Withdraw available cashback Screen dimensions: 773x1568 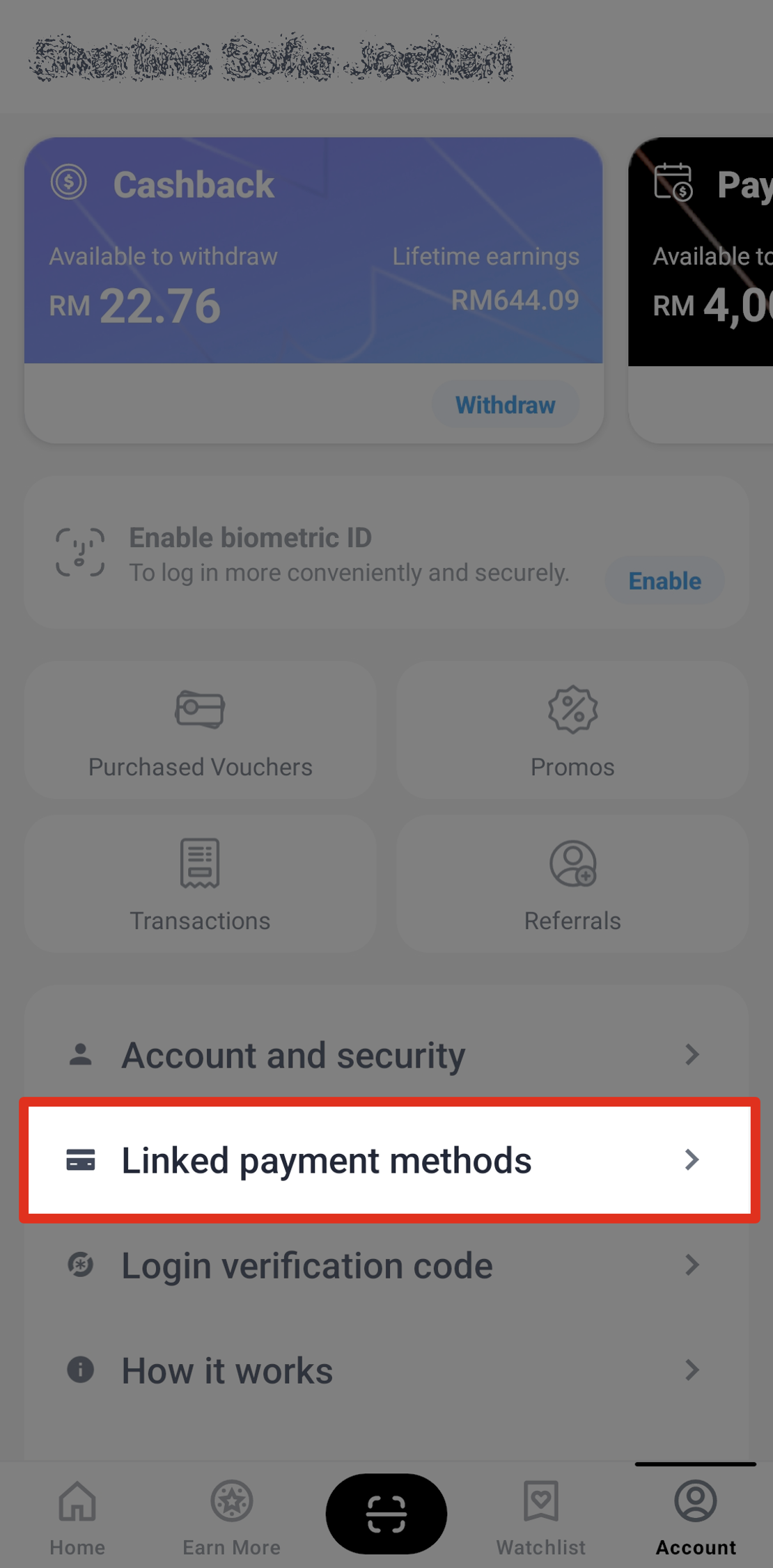click(505, 405)
